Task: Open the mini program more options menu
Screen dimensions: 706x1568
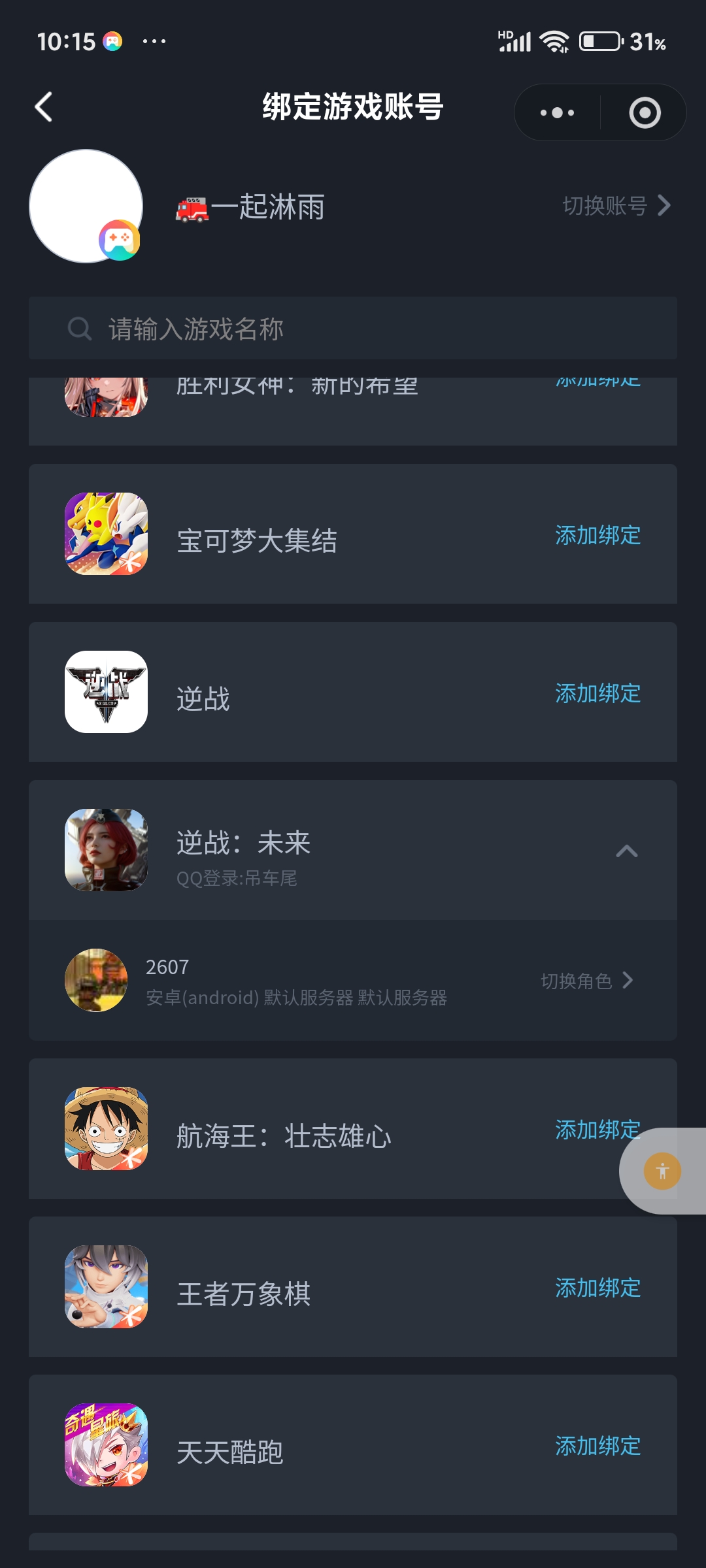Action: click(x=557, y=113)
